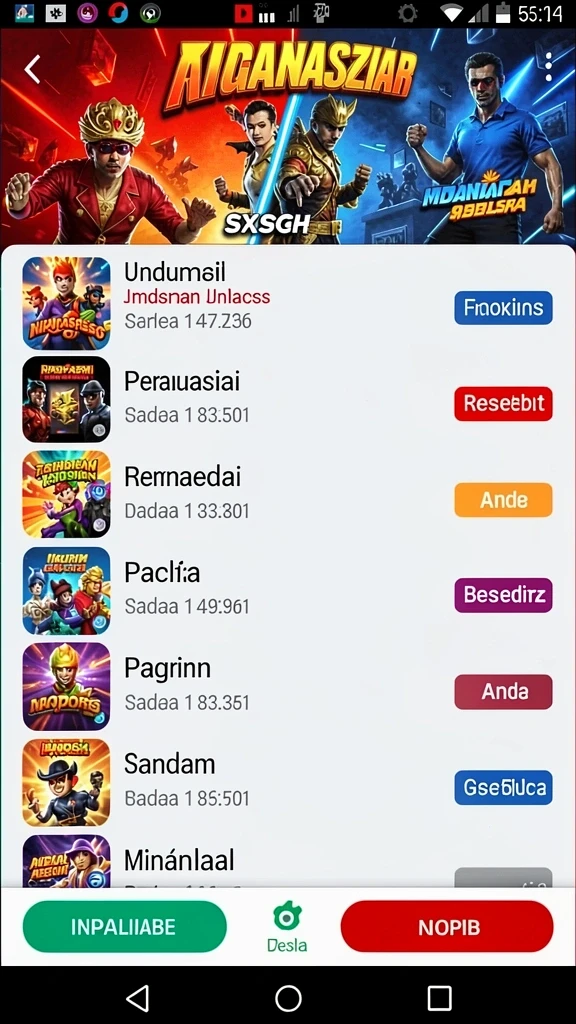Open the Rernnaedai list row
This screenshot has height=1024, width=576.
tap(288, 496)
